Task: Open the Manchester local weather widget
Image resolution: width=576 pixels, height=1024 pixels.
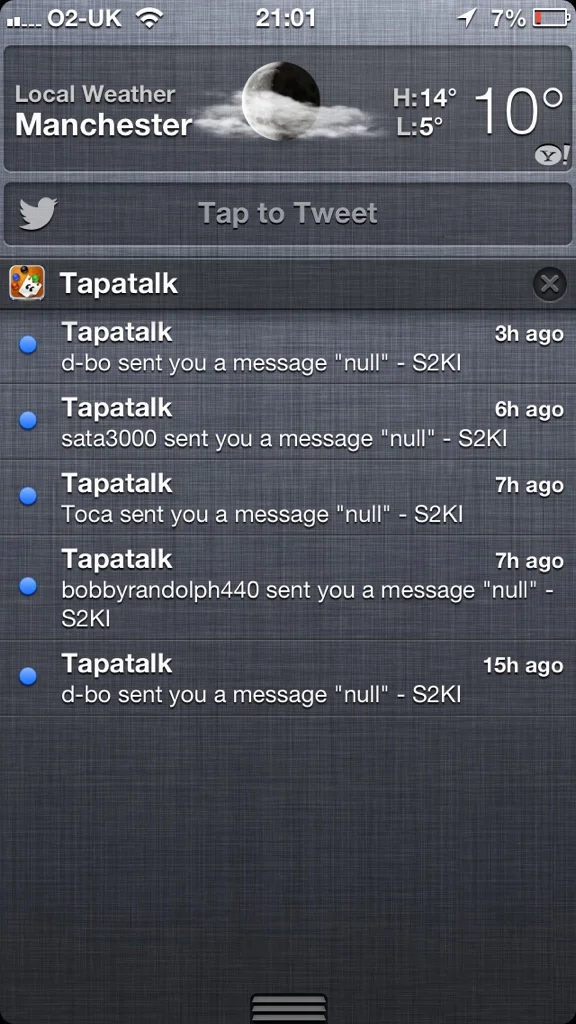Action: [x=288, y=108]
